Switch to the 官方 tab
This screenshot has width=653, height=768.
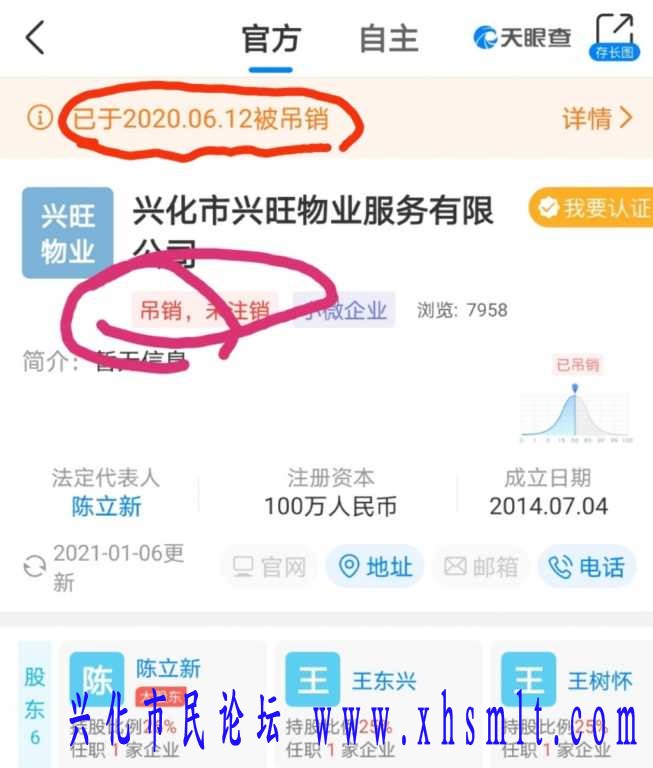click(x=271, y=40)
